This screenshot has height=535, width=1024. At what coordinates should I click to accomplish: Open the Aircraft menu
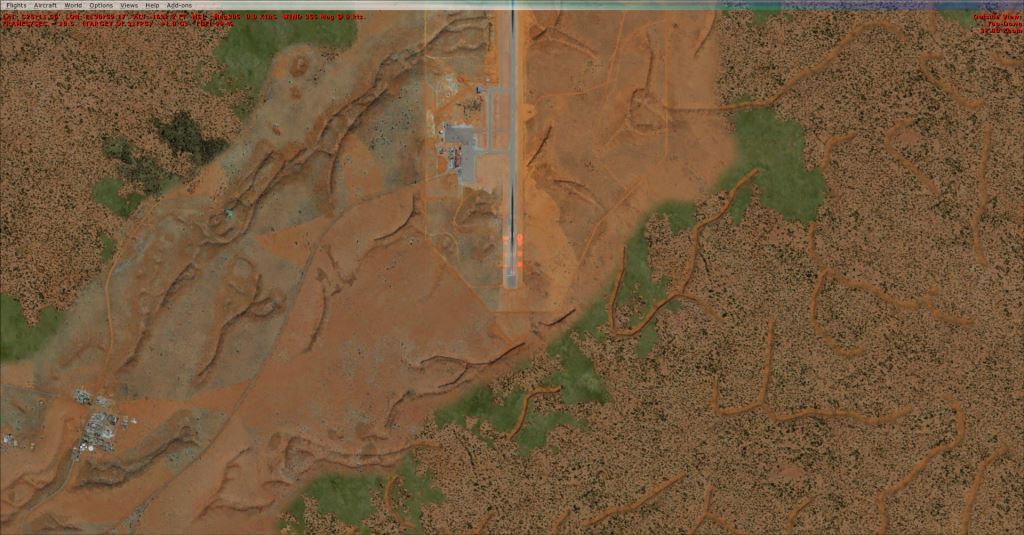[x=45, y=5]
